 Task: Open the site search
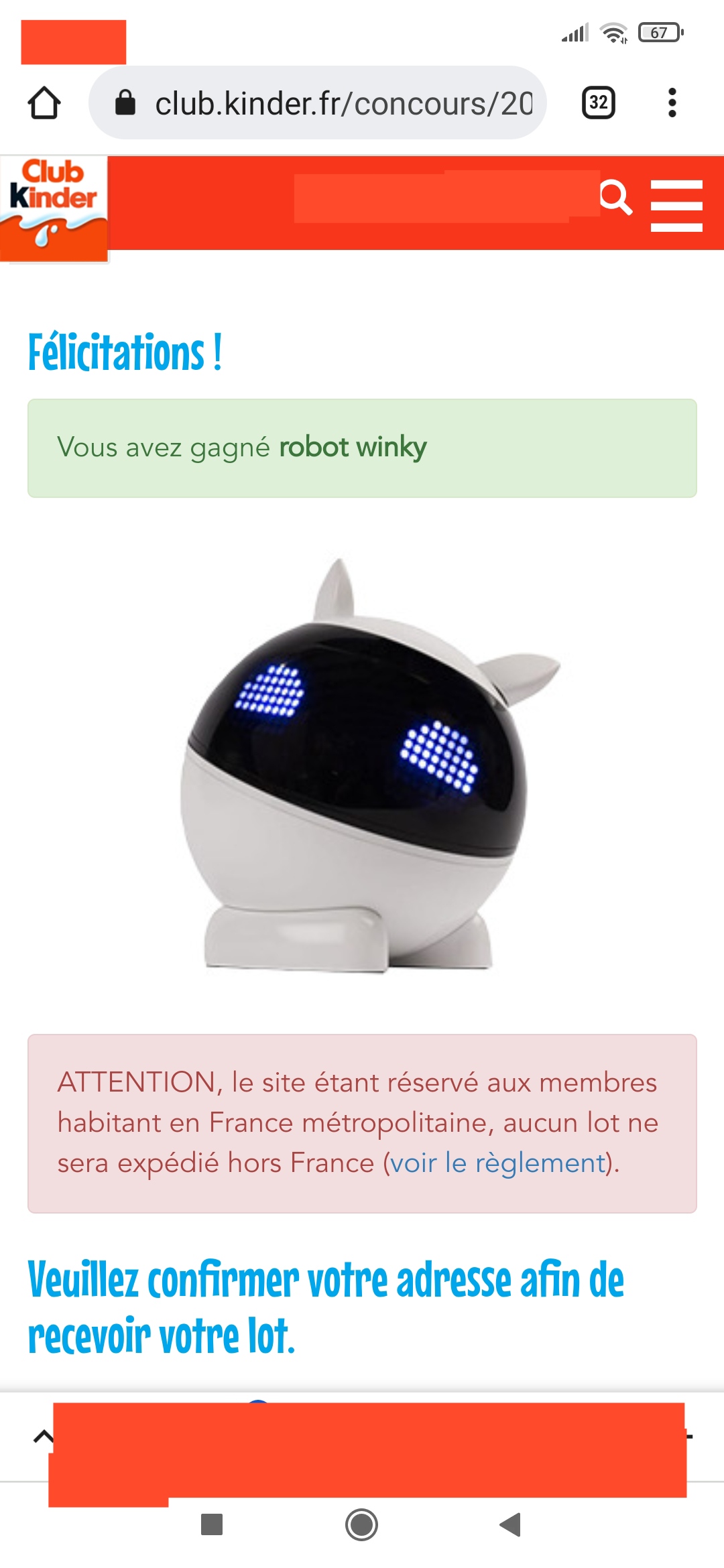[615, 198]
